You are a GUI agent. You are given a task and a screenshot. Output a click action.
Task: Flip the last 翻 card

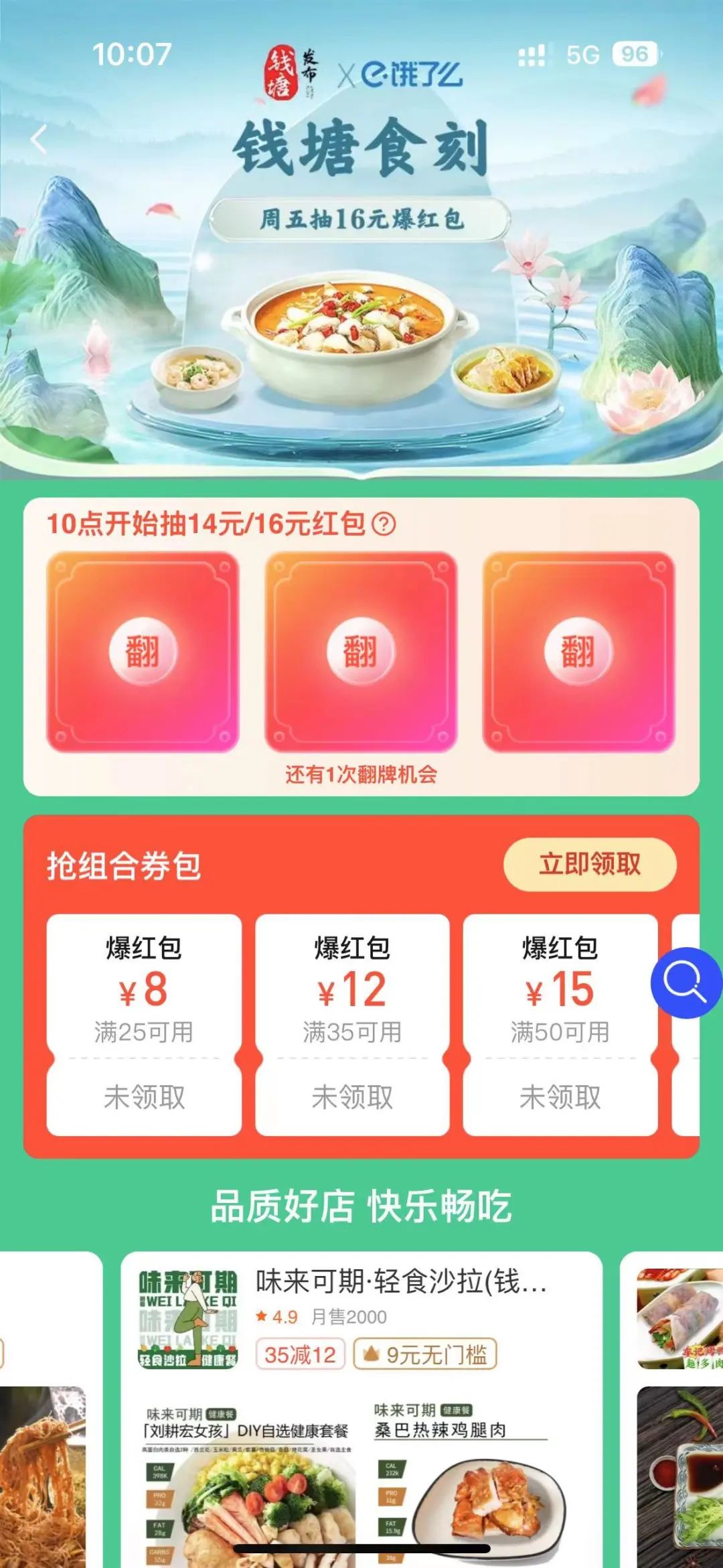tap(578, 651)
